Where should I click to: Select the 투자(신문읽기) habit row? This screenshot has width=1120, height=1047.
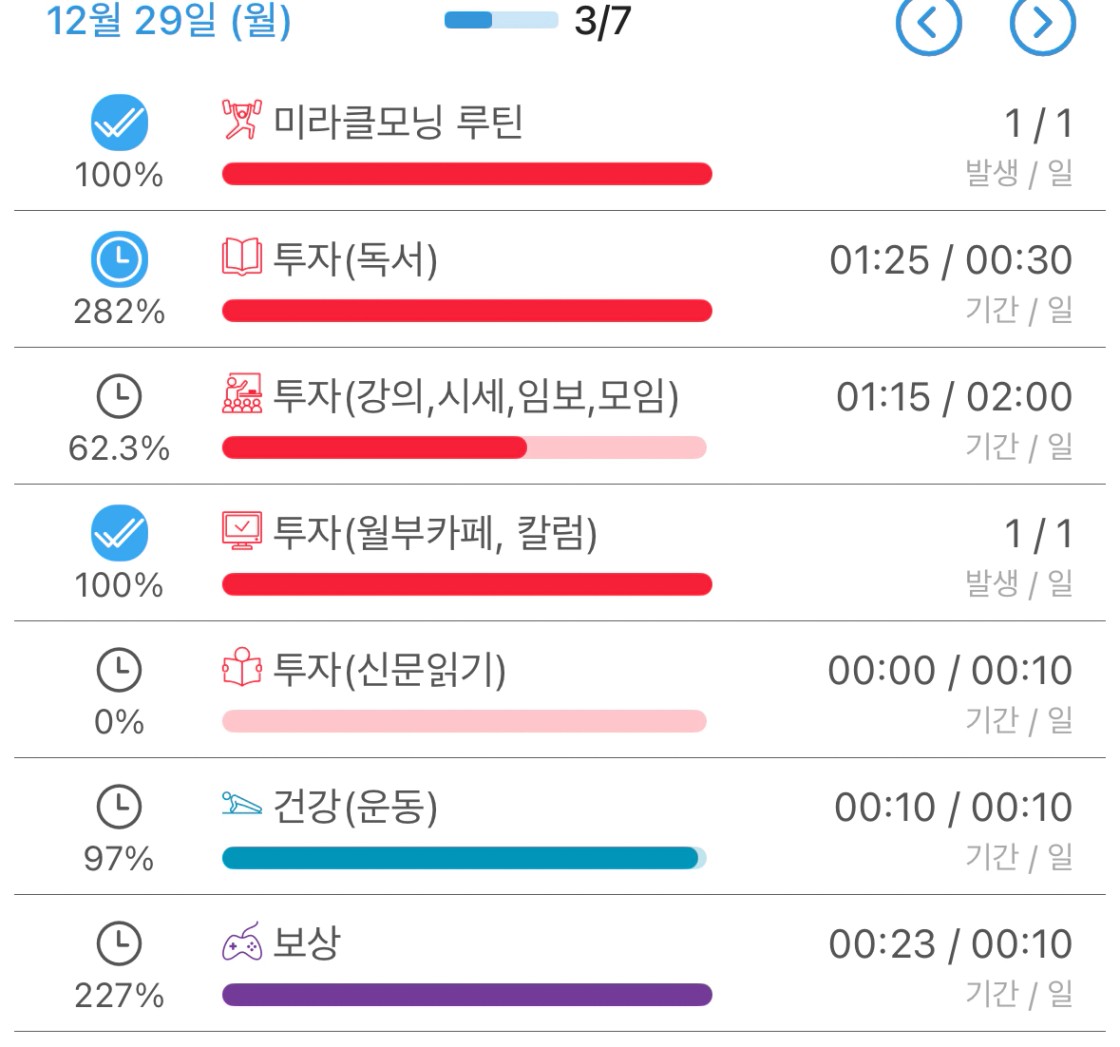pos(389,670)
